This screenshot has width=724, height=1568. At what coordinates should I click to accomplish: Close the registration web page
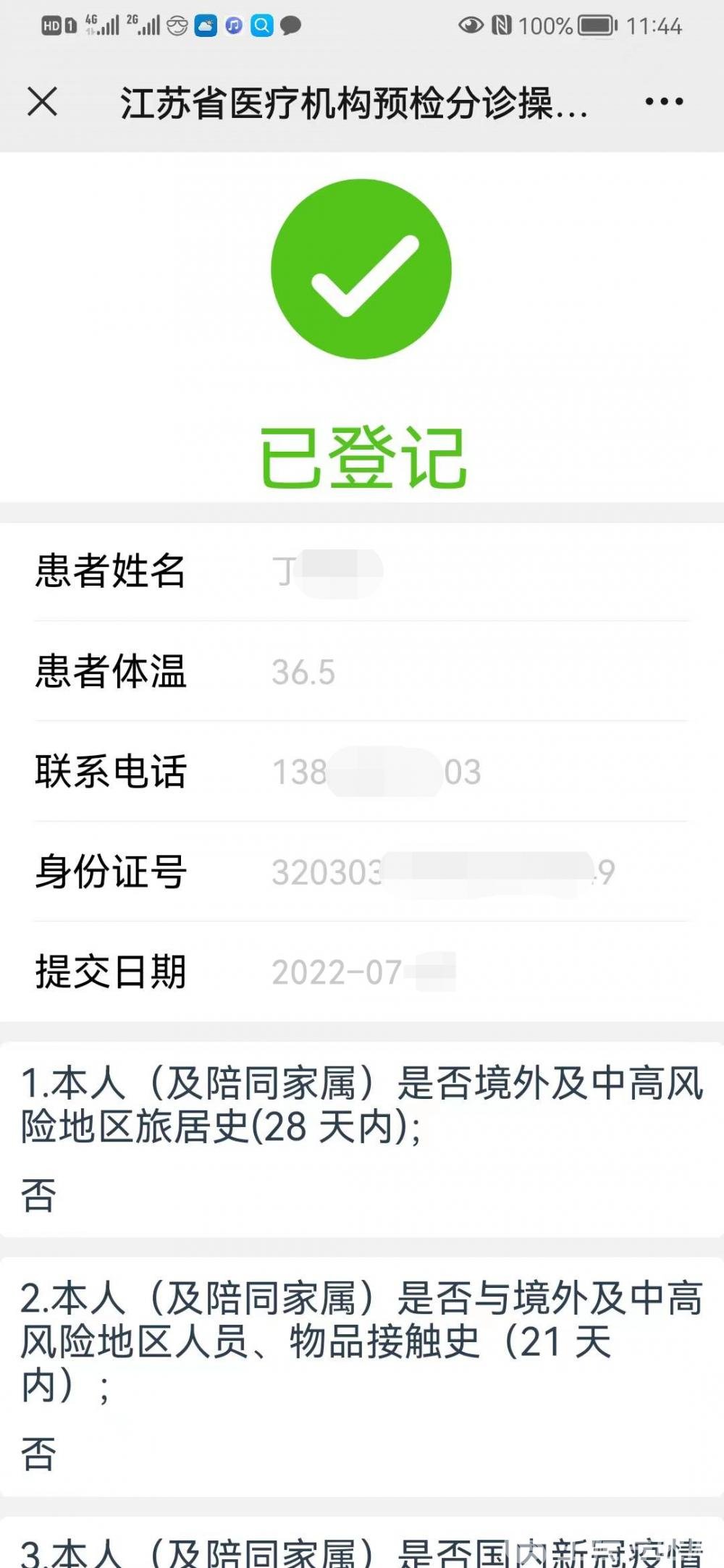(42, 101)
